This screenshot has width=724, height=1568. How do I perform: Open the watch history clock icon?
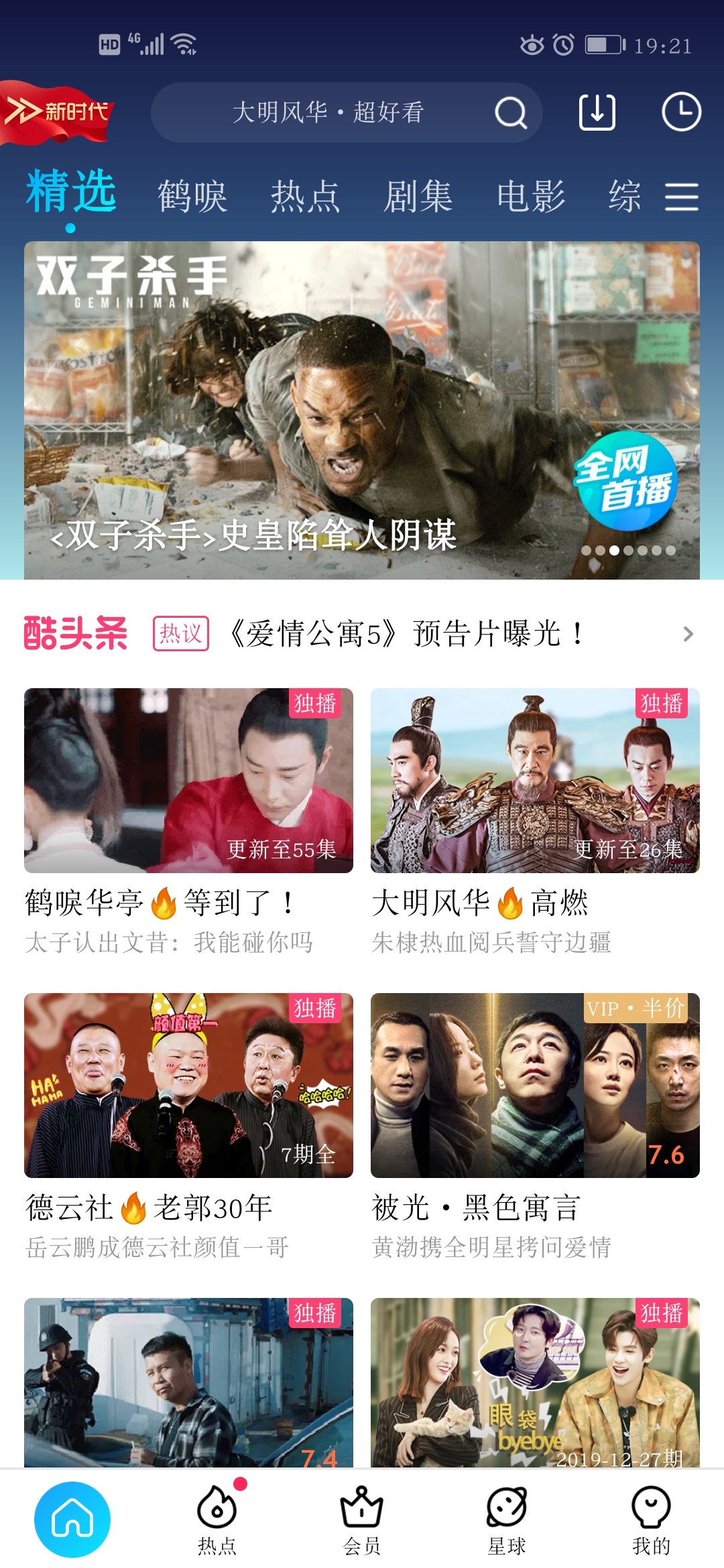click(x=681, y=112)
